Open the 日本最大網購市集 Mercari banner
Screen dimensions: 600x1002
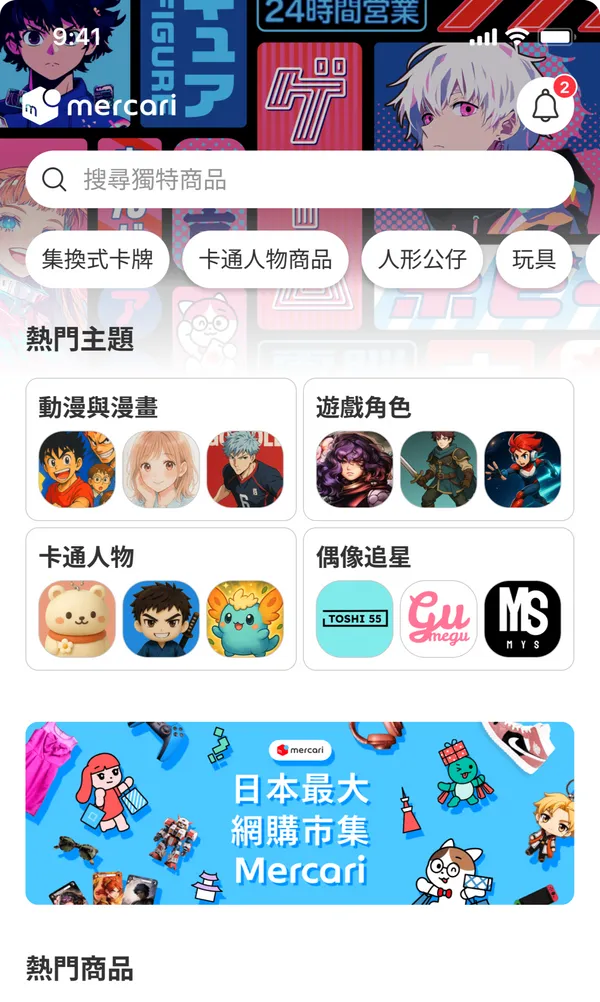click(x=300, y=813)
